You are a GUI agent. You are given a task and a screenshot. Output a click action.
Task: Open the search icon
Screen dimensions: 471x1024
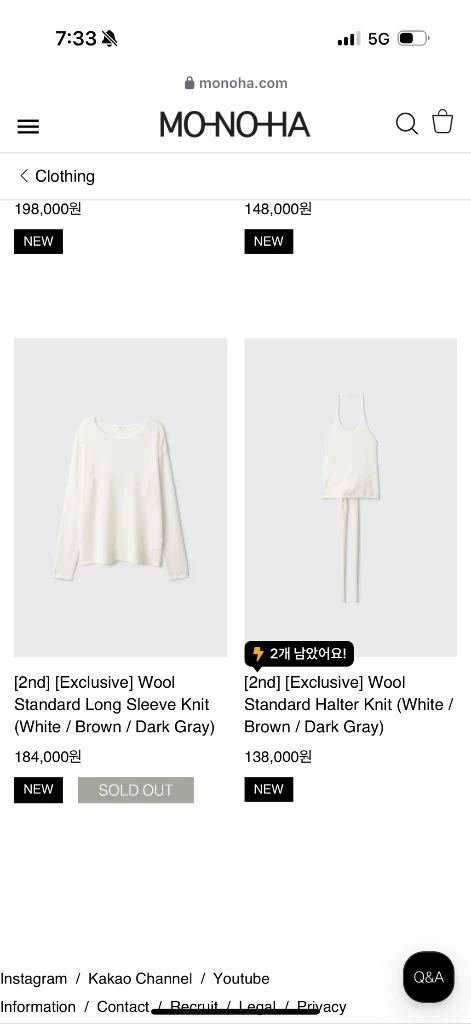[406, 123]
